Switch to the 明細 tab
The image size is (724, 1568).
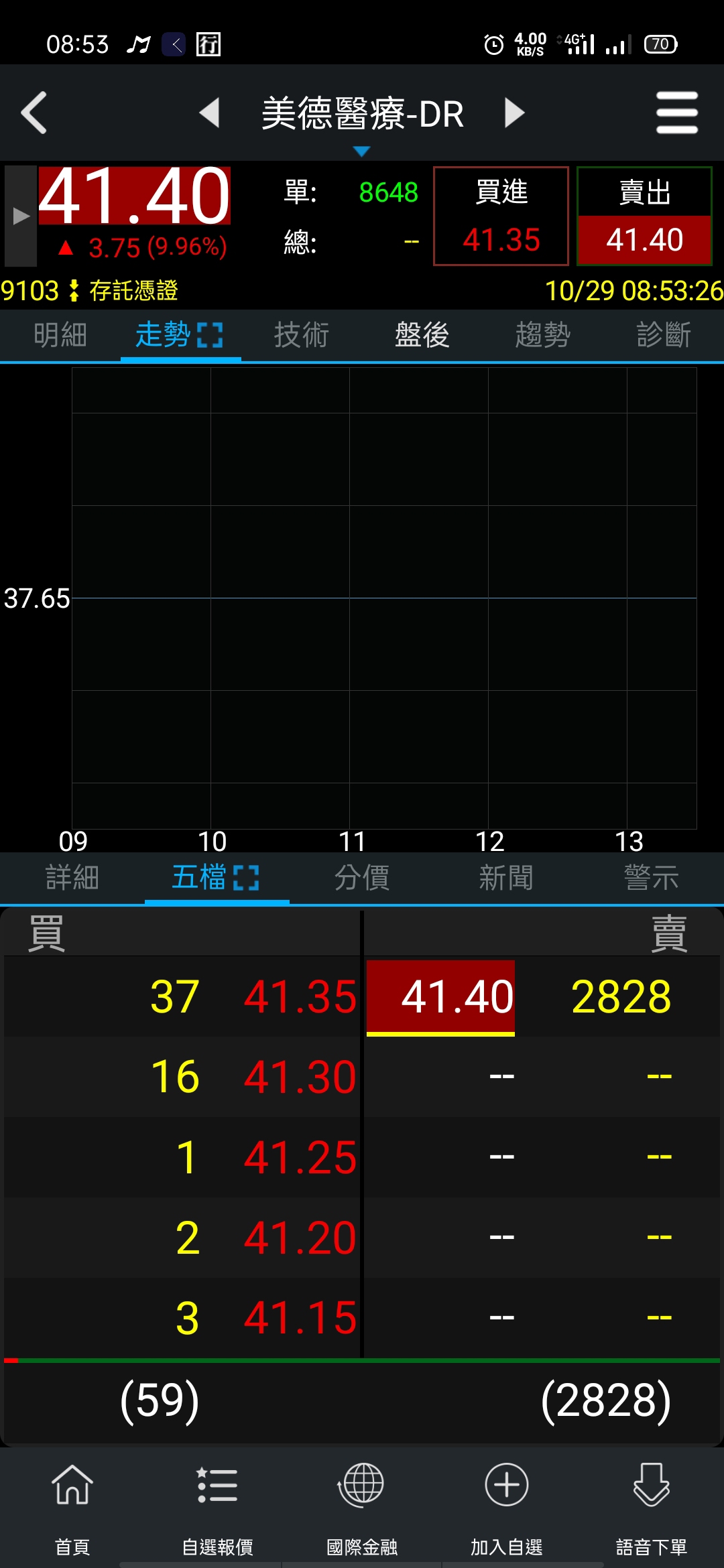(60, 334)
